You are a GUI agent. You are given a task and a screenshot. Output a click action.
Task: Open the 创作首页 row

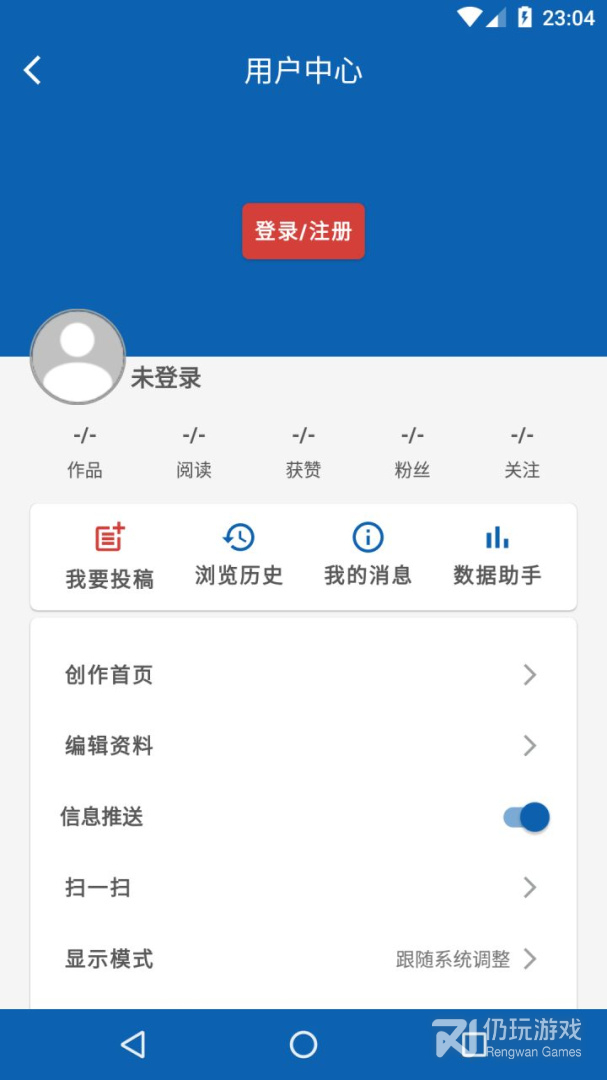(x=303, y=675)
